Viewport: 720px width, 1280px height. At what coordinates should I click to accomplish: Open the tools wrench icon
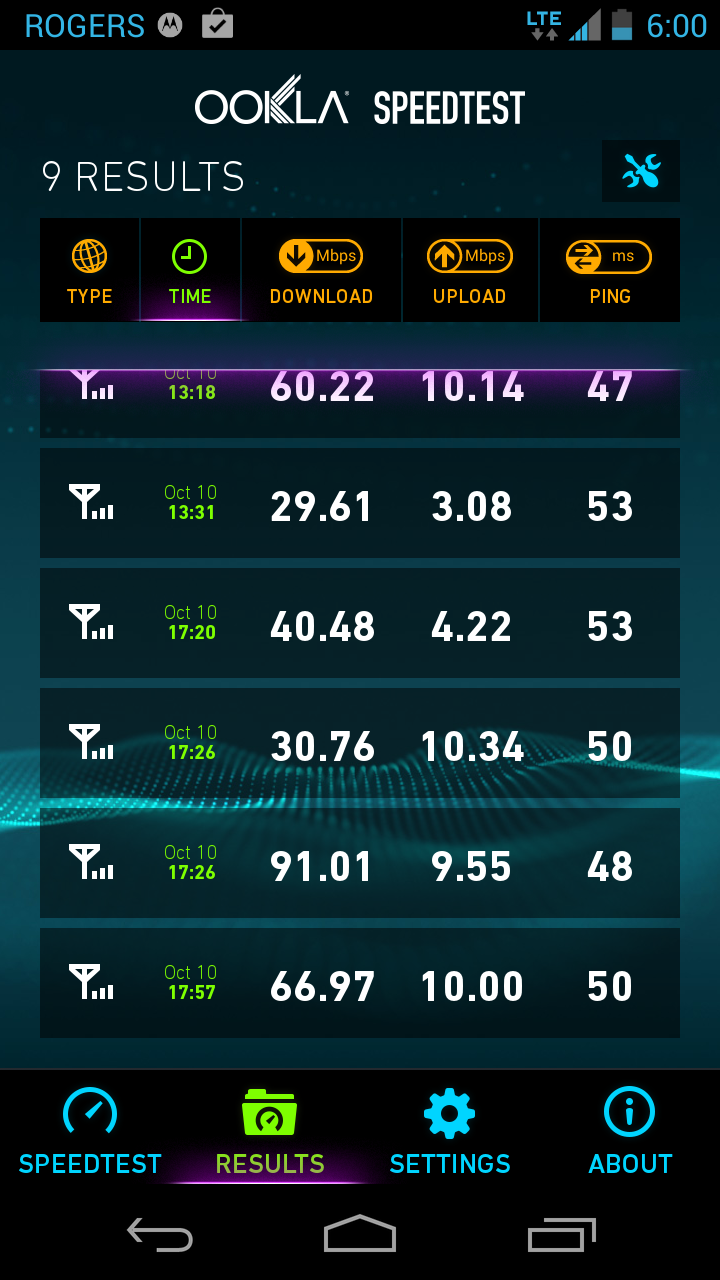pyautogui.click(x=641, y=172)
